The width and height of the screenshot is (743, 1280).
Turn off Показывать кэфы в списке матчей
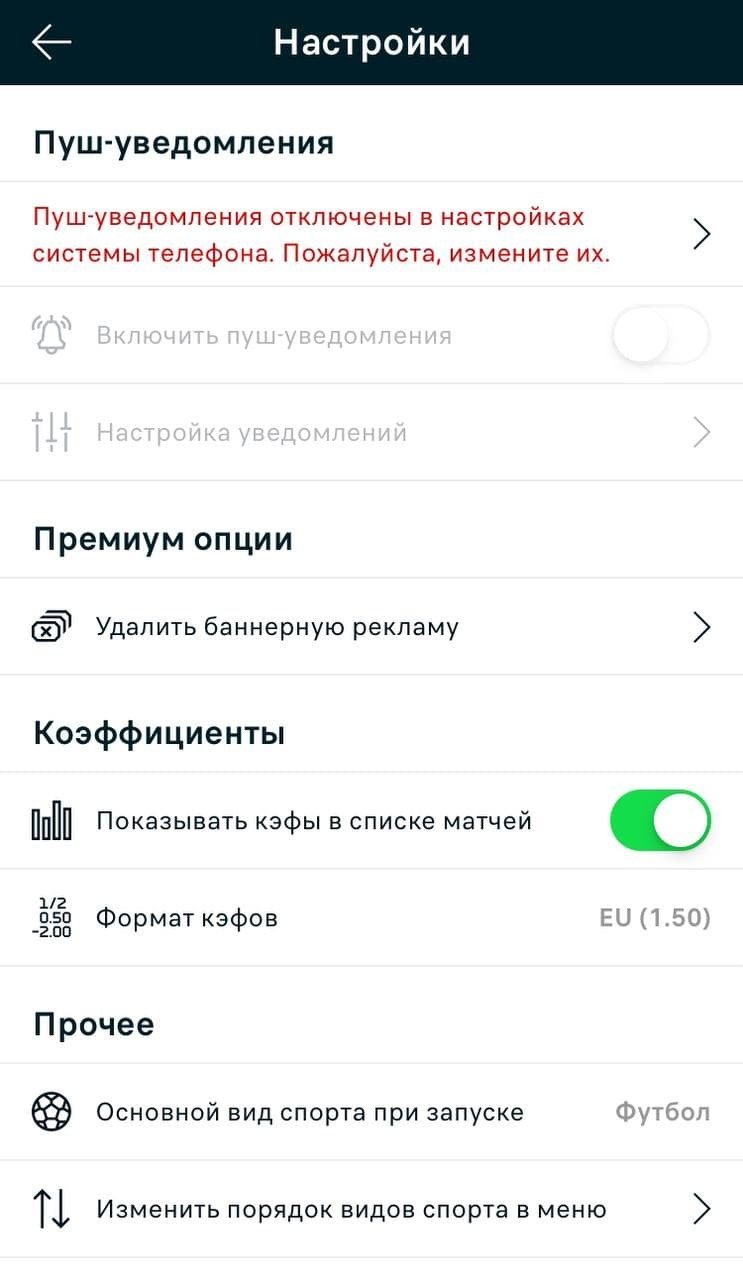[660, 821]
